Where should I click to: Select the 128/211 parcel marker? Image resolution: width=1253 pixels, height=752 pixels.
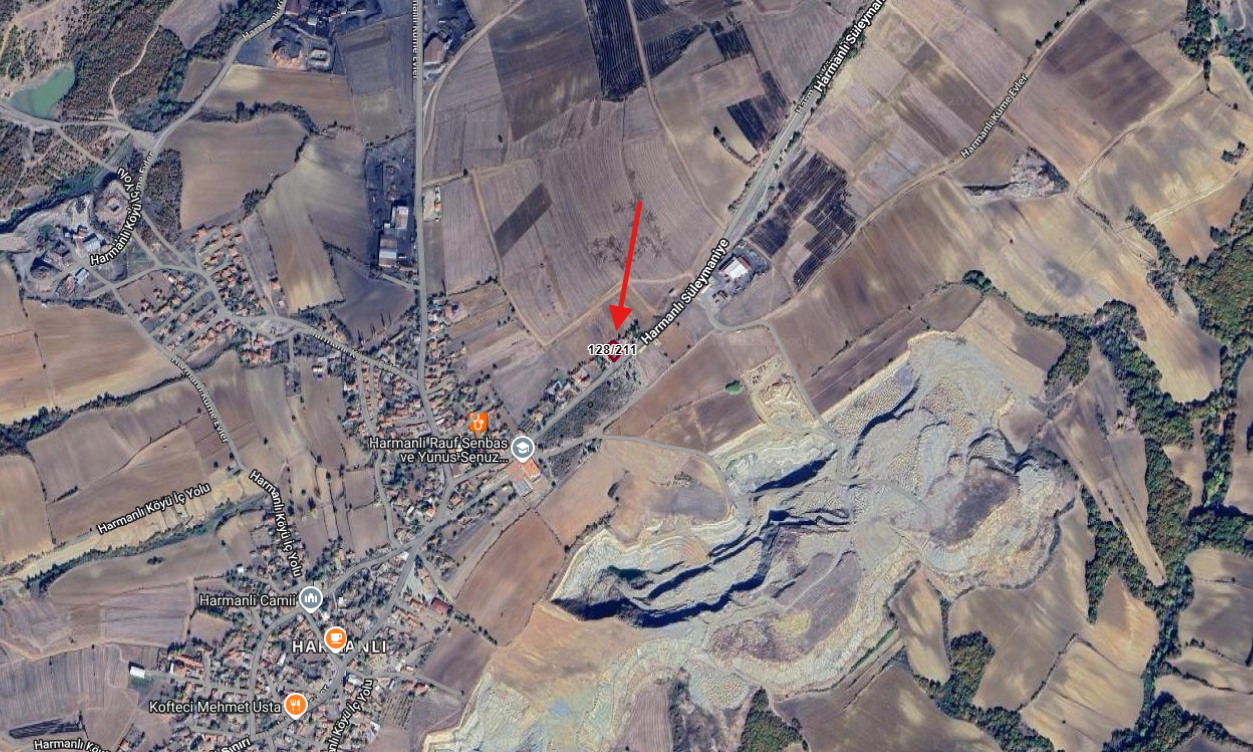(612, 349)
